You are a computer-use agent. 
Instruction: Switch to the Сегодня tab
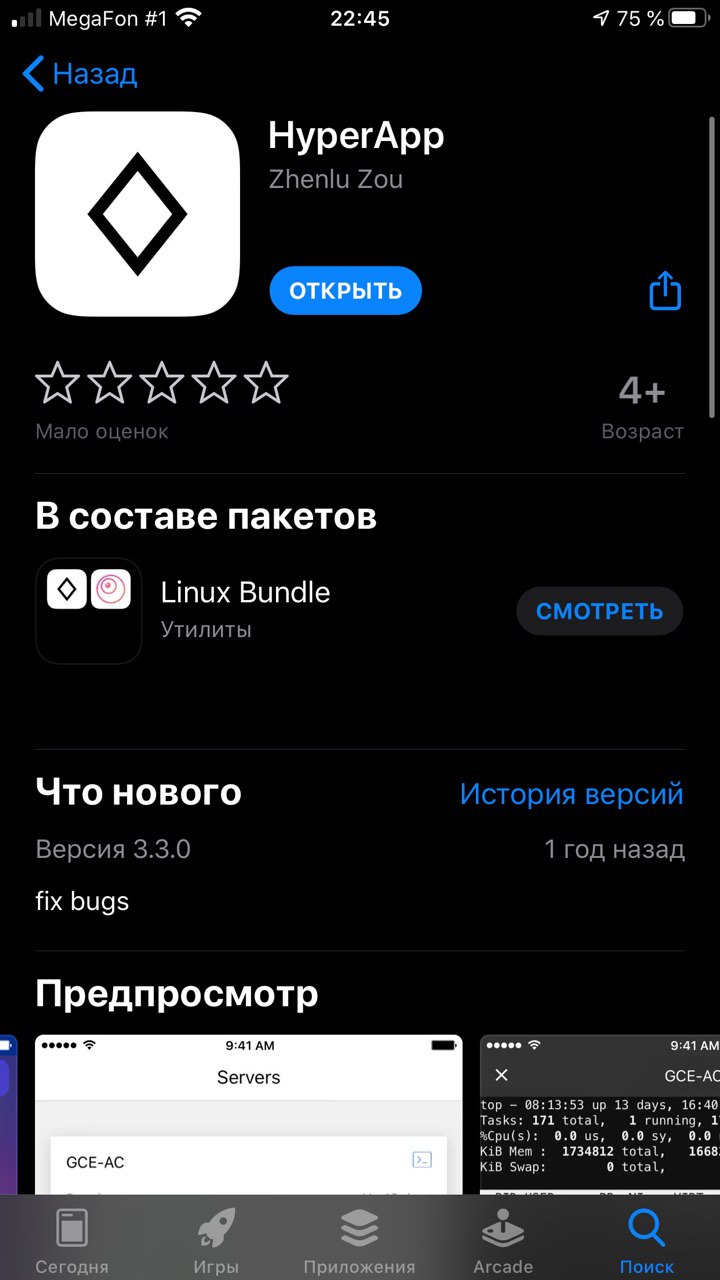tap(72, 1240)
